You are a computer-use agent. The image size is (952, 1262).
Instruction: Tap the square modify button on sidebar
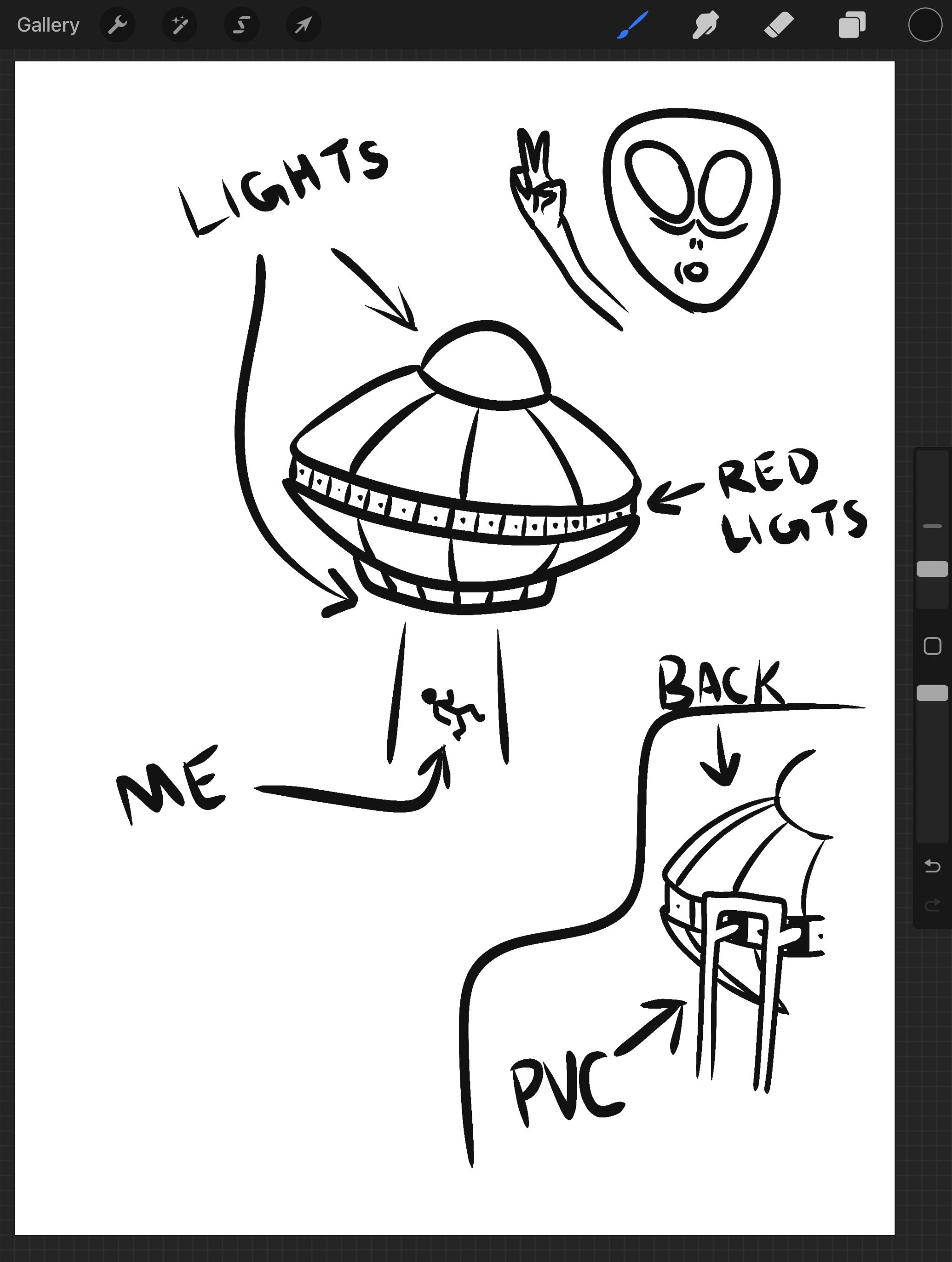932,646
